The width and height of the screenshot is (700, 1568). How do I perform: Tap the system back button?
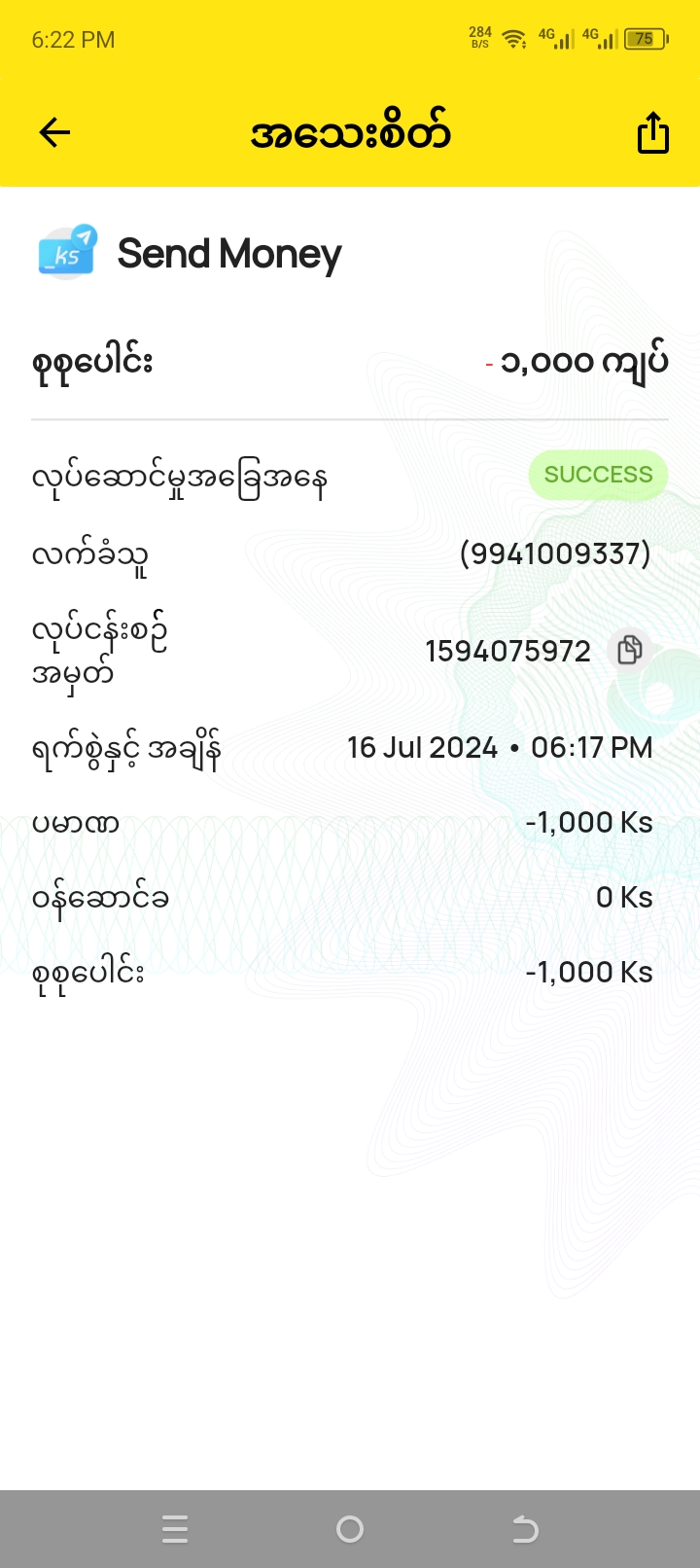tap(525, 1529)
